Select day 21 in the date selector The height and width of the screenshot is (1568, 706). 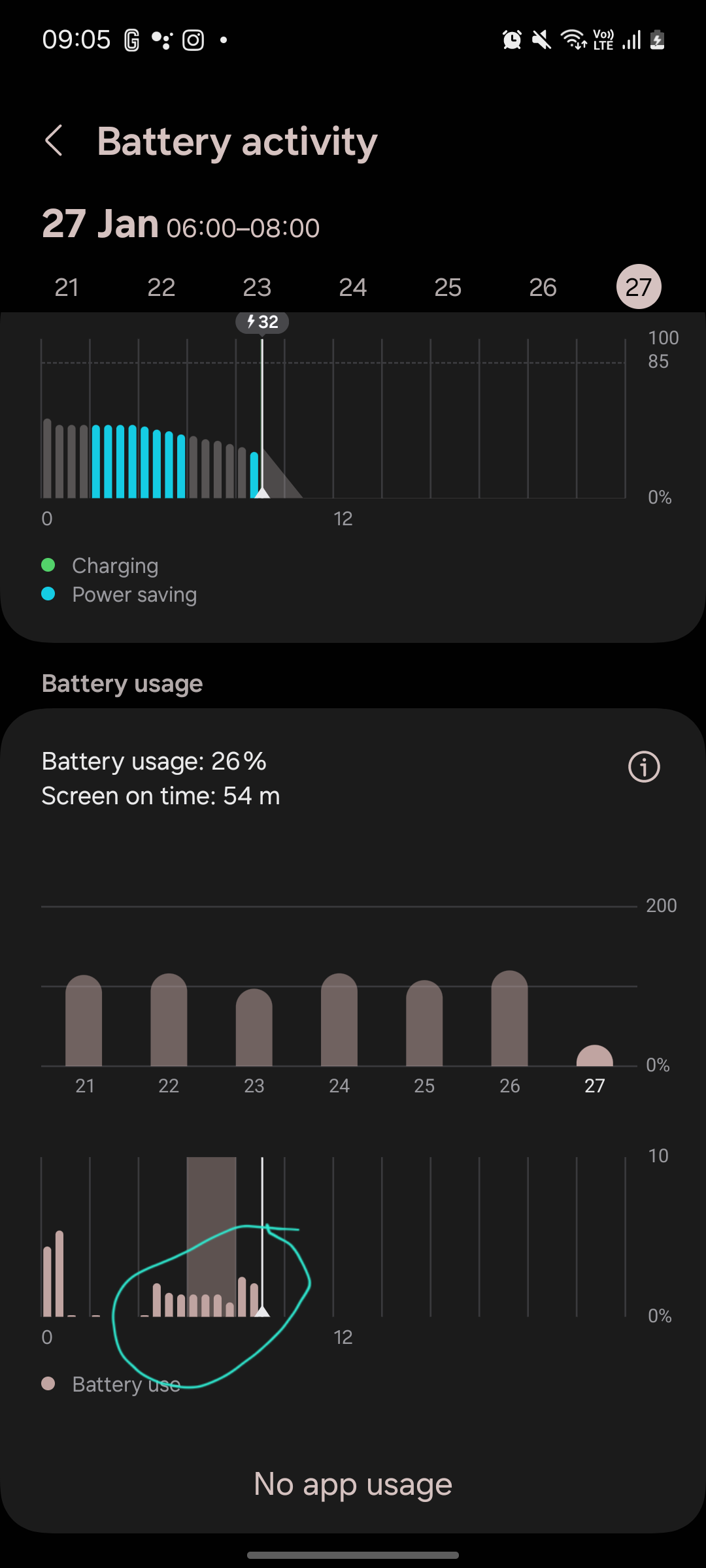coord(65,286)
